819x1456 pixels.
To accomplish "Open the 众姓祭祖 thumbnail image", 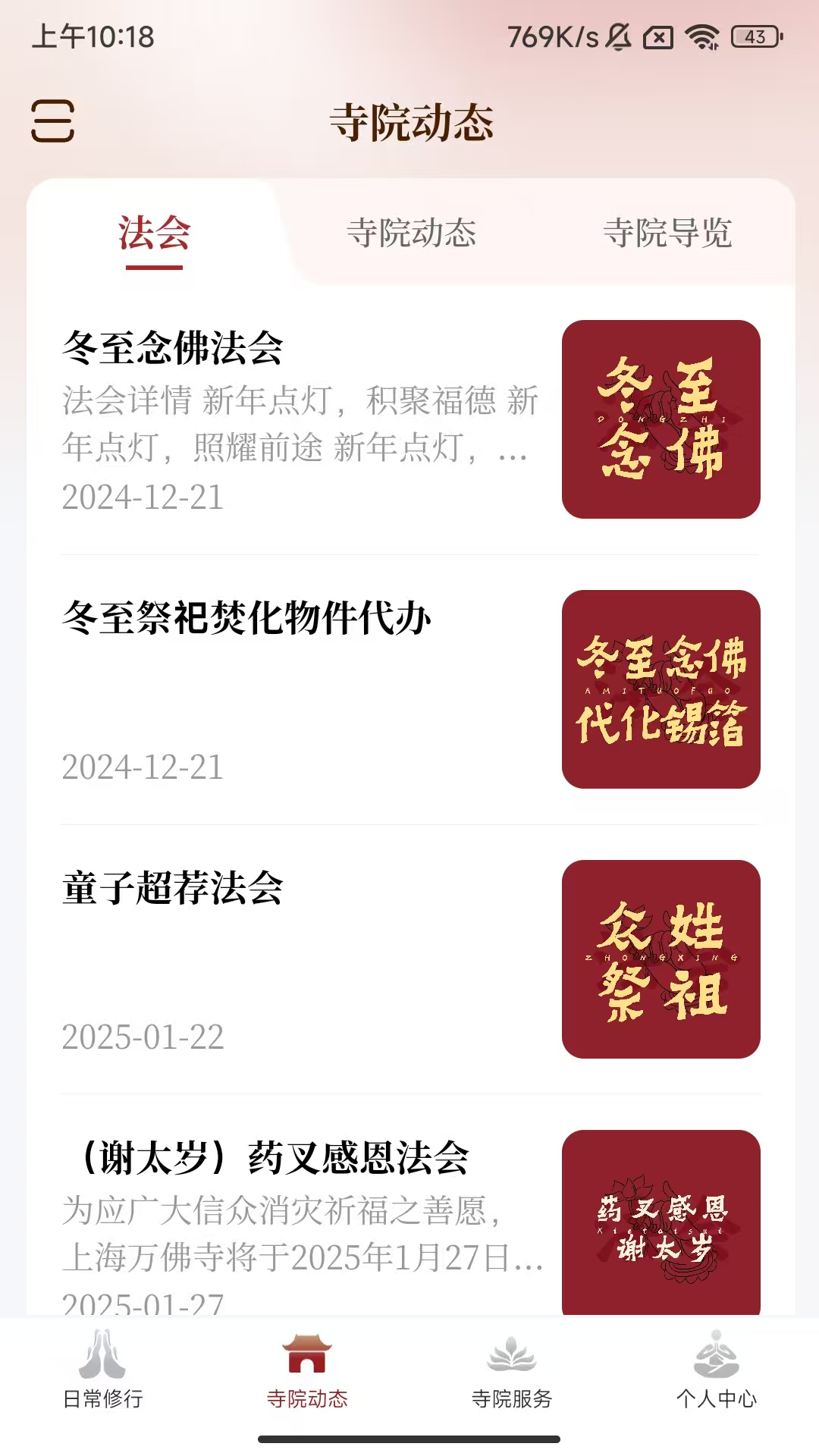I will 662,959.
